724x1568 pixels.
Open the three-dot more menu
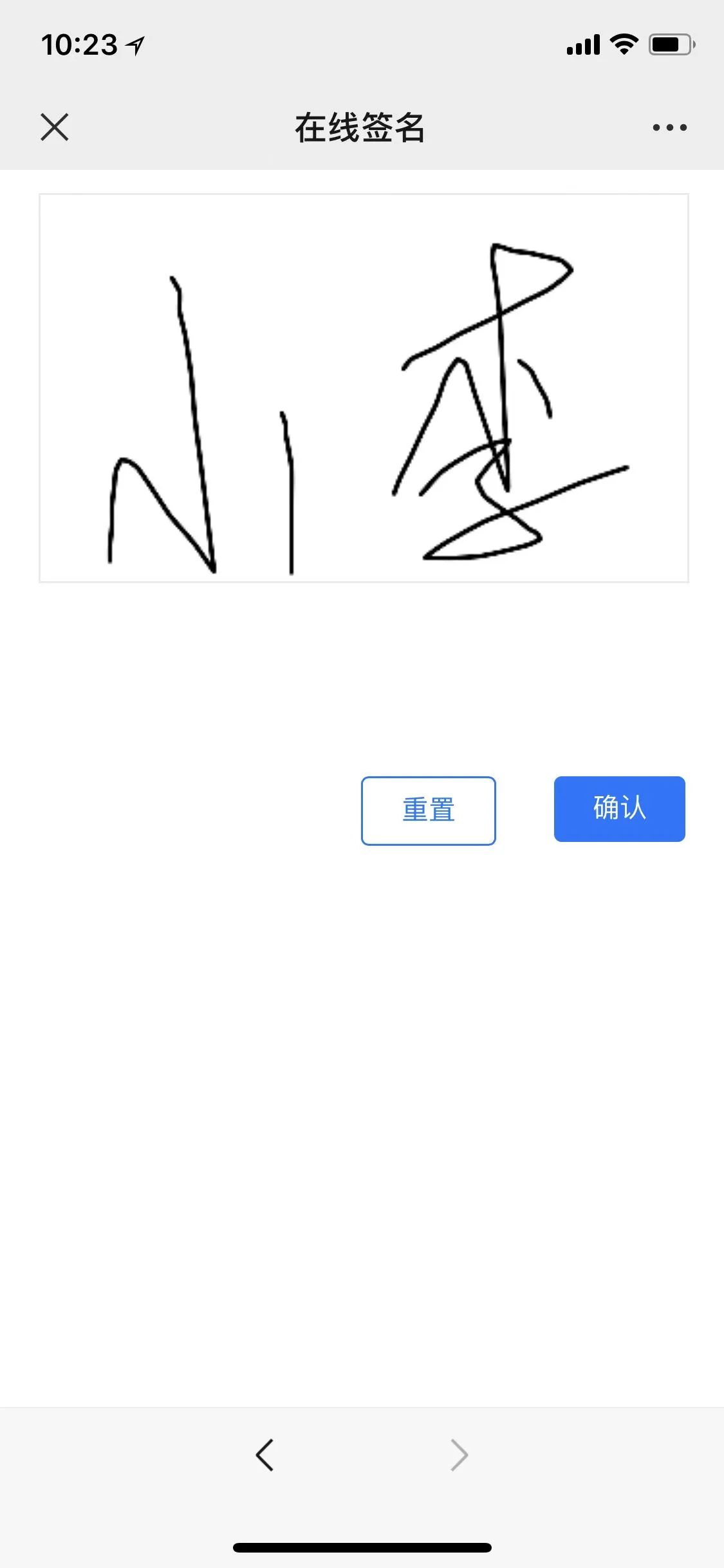[x=669, y=127]
